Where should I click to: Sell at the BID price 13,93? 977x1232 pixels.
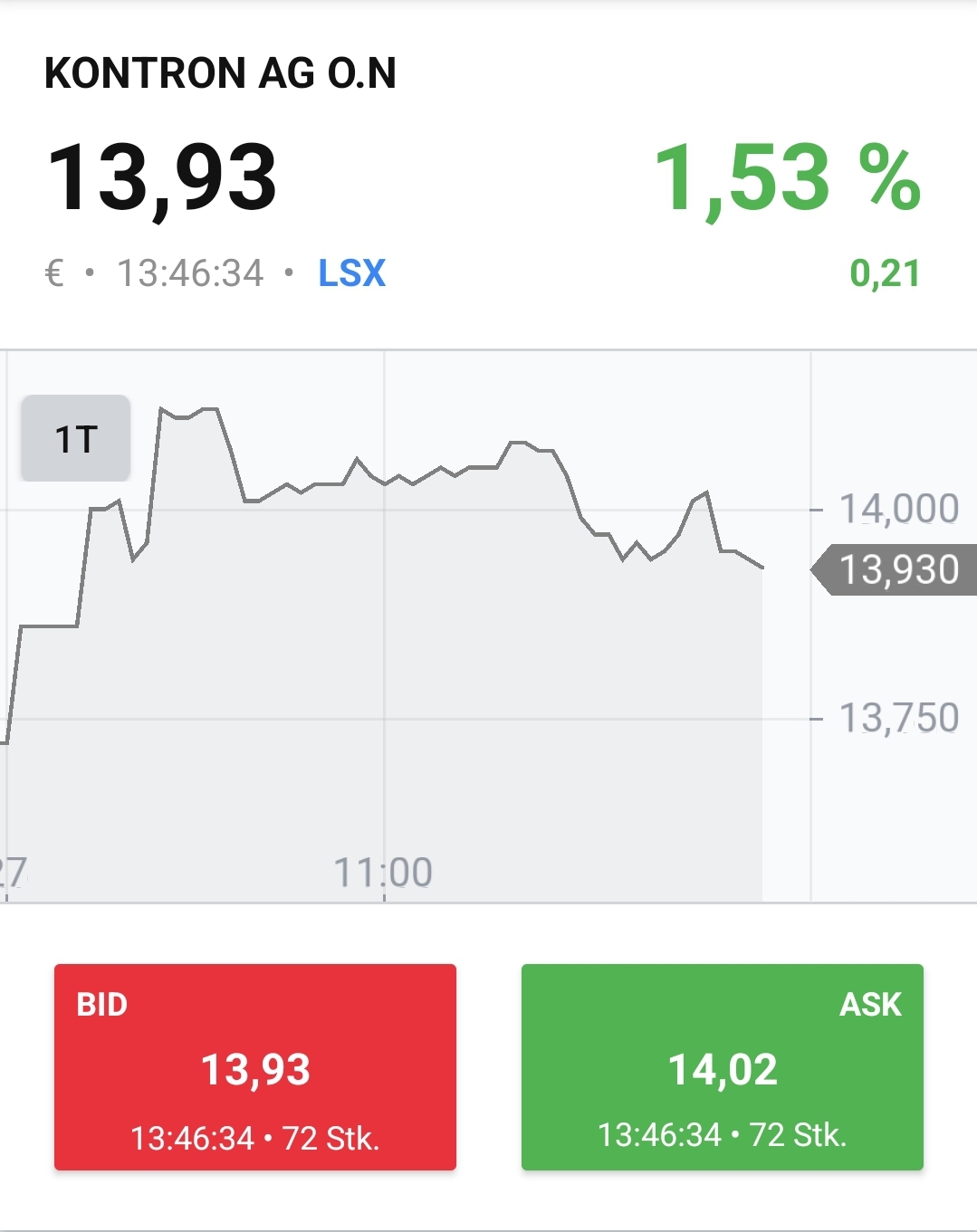255,1067
